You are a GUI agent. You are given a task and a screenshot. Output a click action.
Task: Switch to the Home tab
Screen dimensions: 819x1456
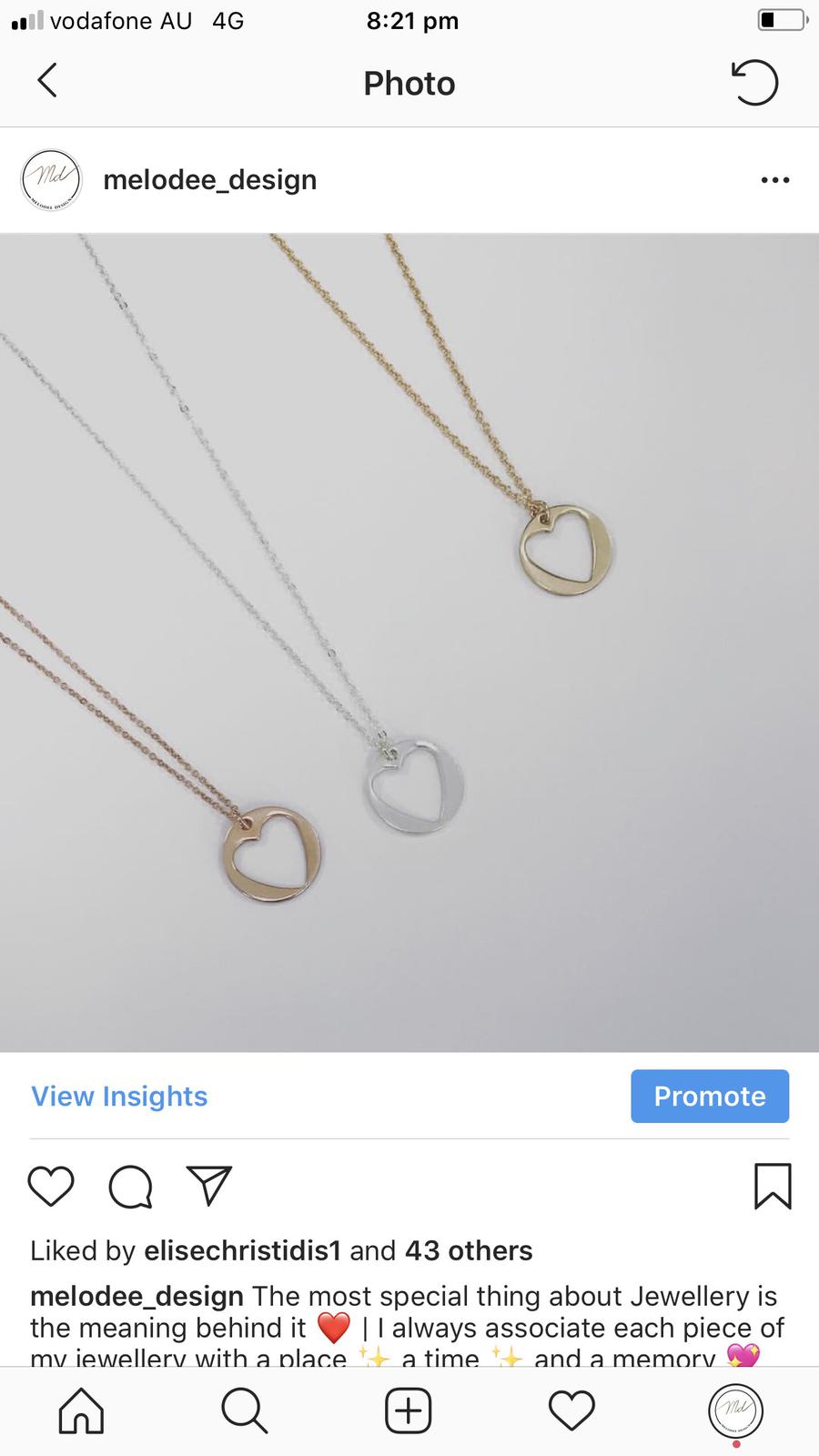tap(81, 1411)
